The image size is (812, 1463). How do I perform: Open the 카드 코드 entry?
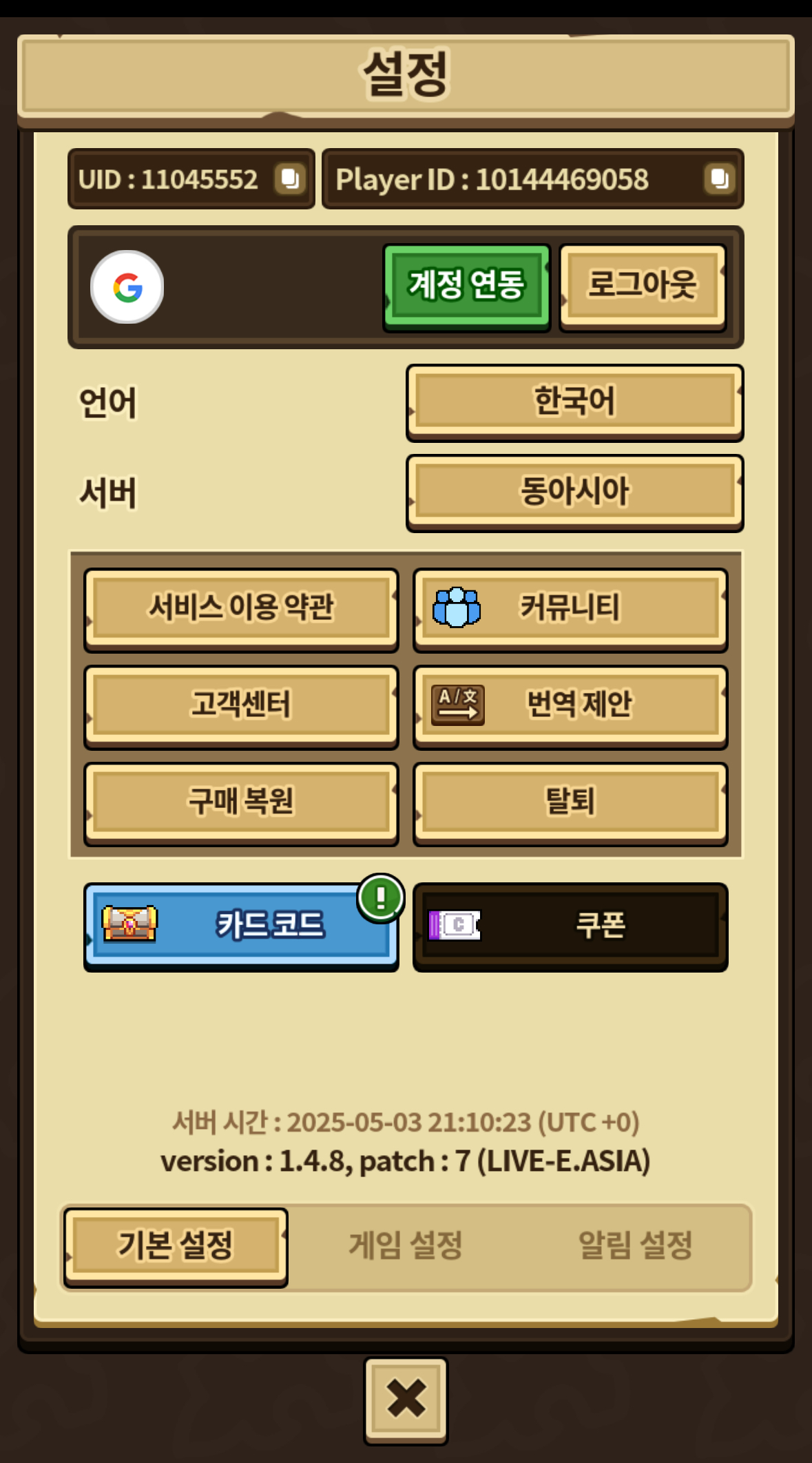point(241,925)
